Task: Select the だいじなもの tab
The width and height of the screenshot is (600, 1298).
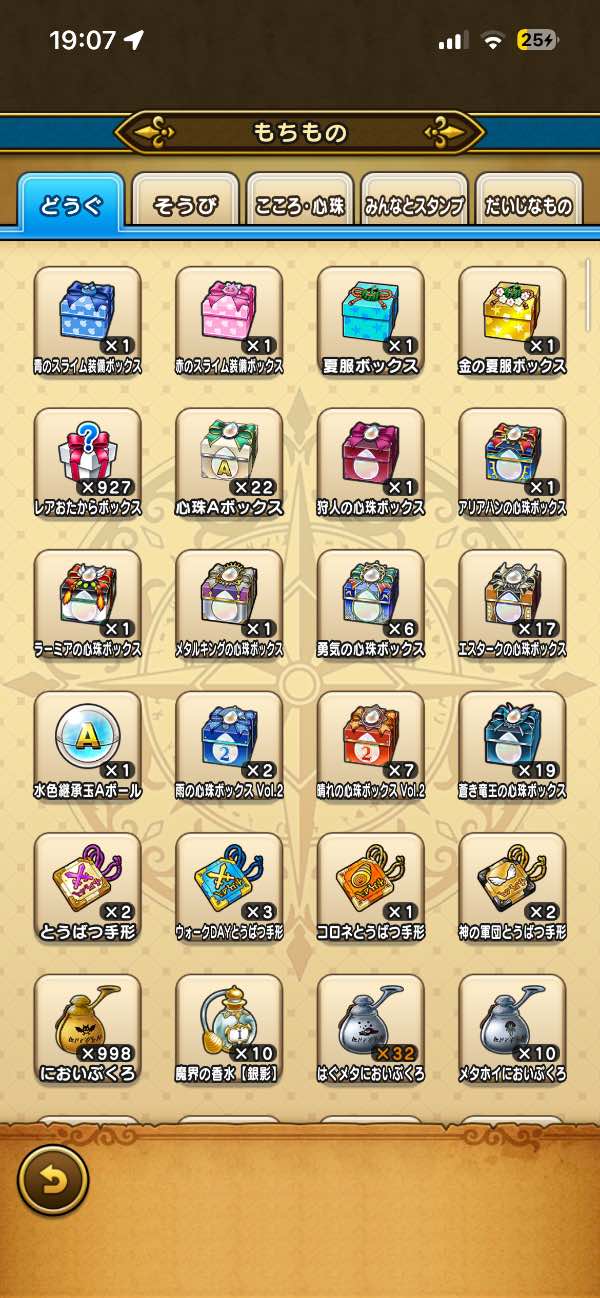Action: pyautogui.click(x=528, y=206)
